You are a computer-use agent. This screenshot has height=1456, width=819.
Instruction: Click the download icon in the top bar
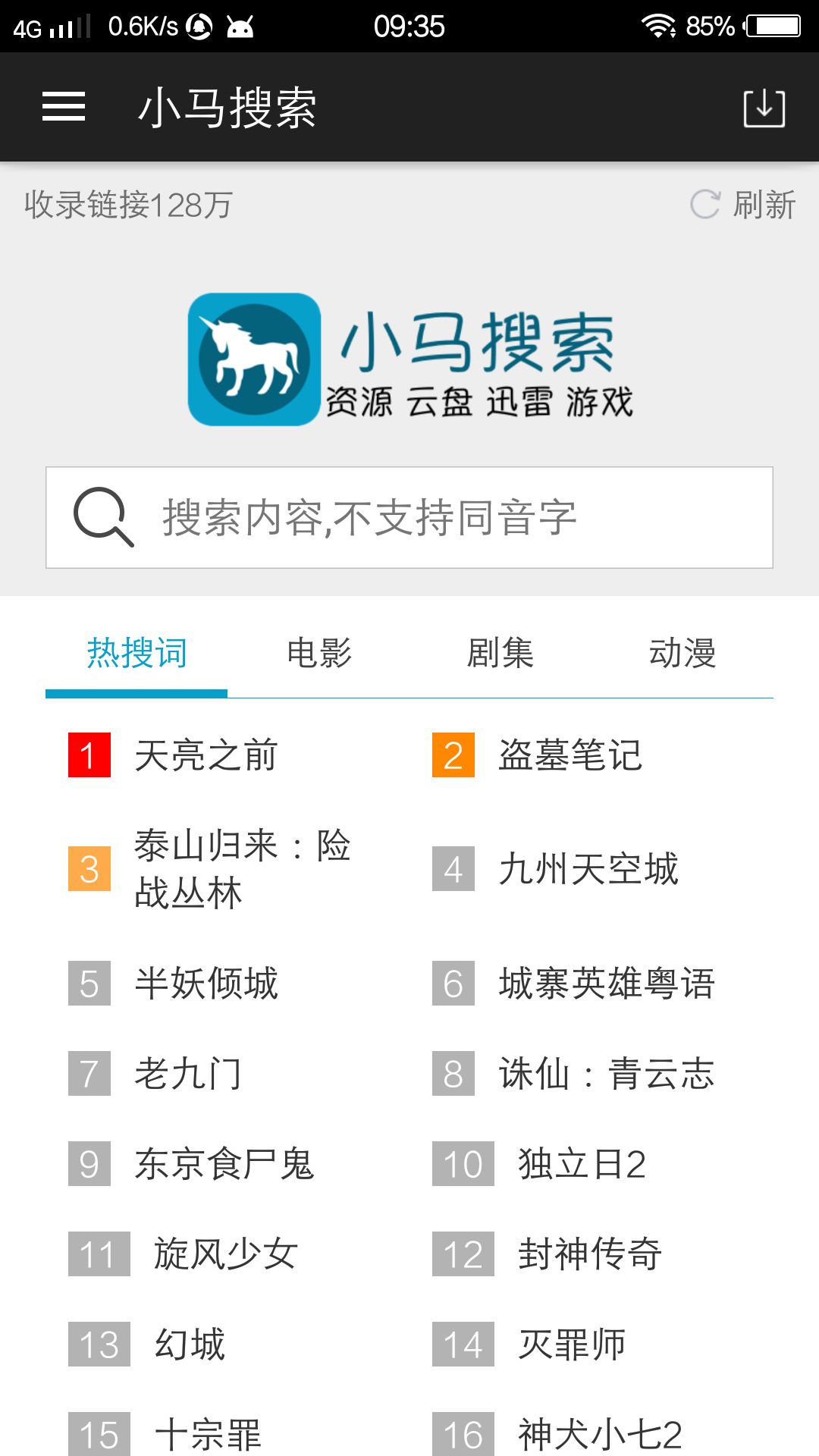pyautogui.click(x=764, y=107)
